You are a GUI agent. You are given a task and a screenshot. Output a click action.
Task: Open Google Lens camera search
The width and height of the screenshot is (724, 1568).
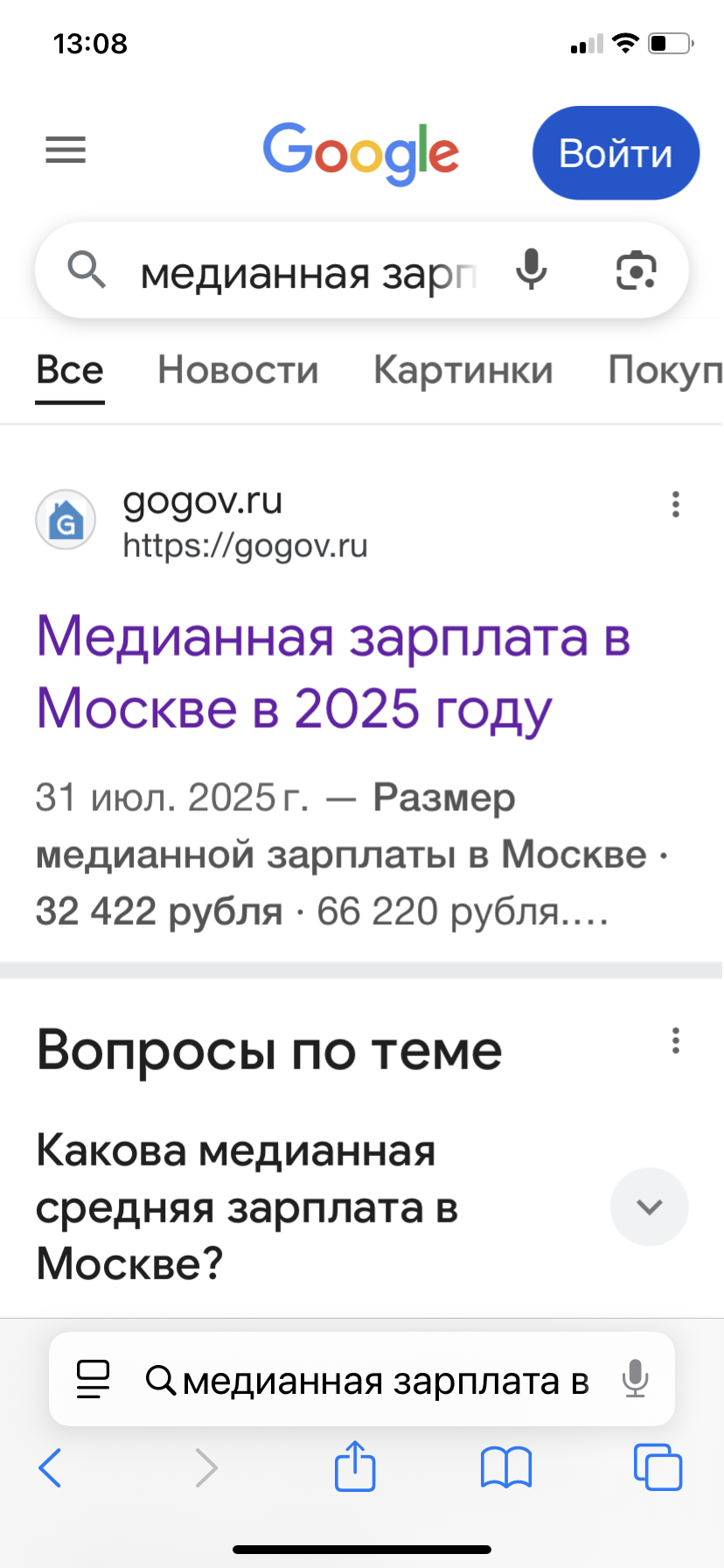pos(636,269)
